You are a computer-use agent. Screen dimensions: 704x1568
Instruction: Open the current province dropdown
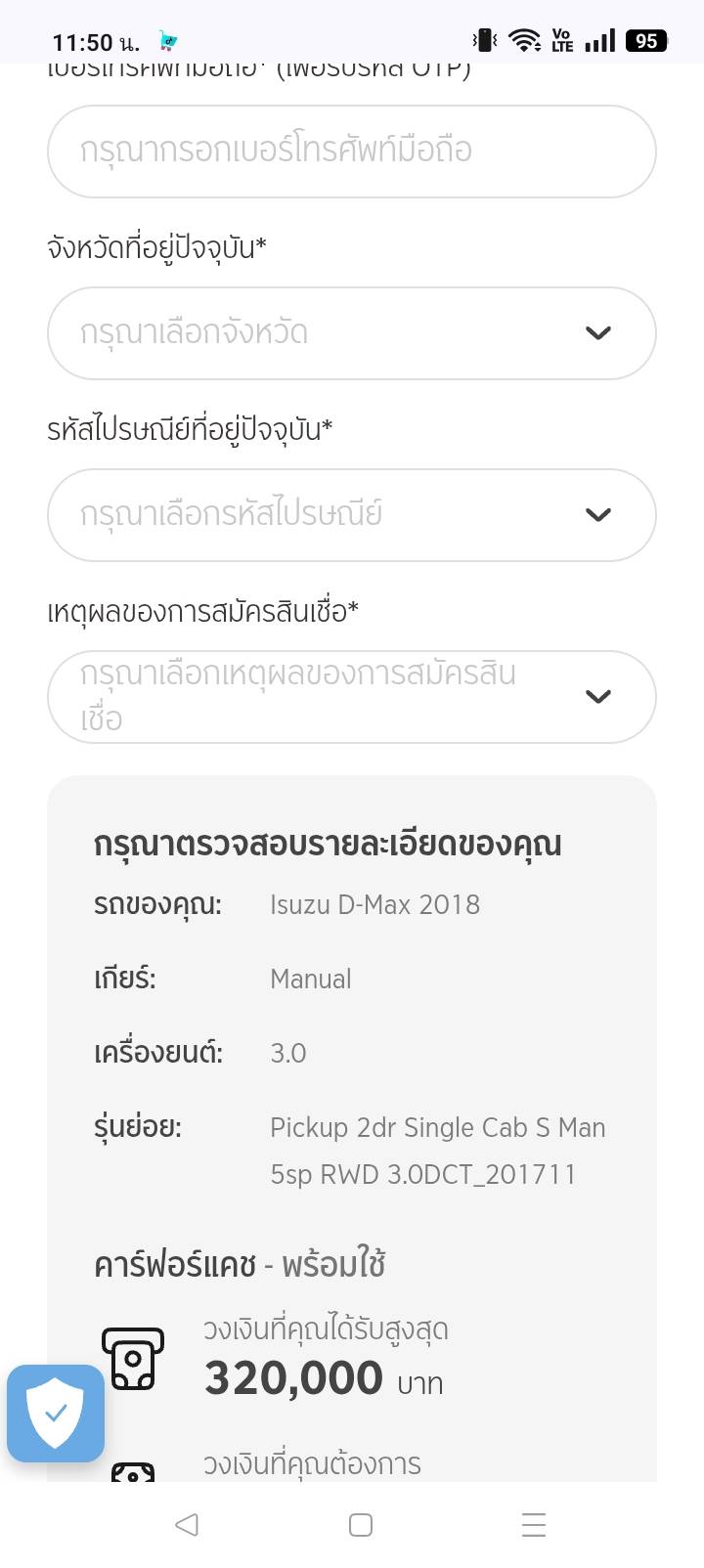pos(351,333)
